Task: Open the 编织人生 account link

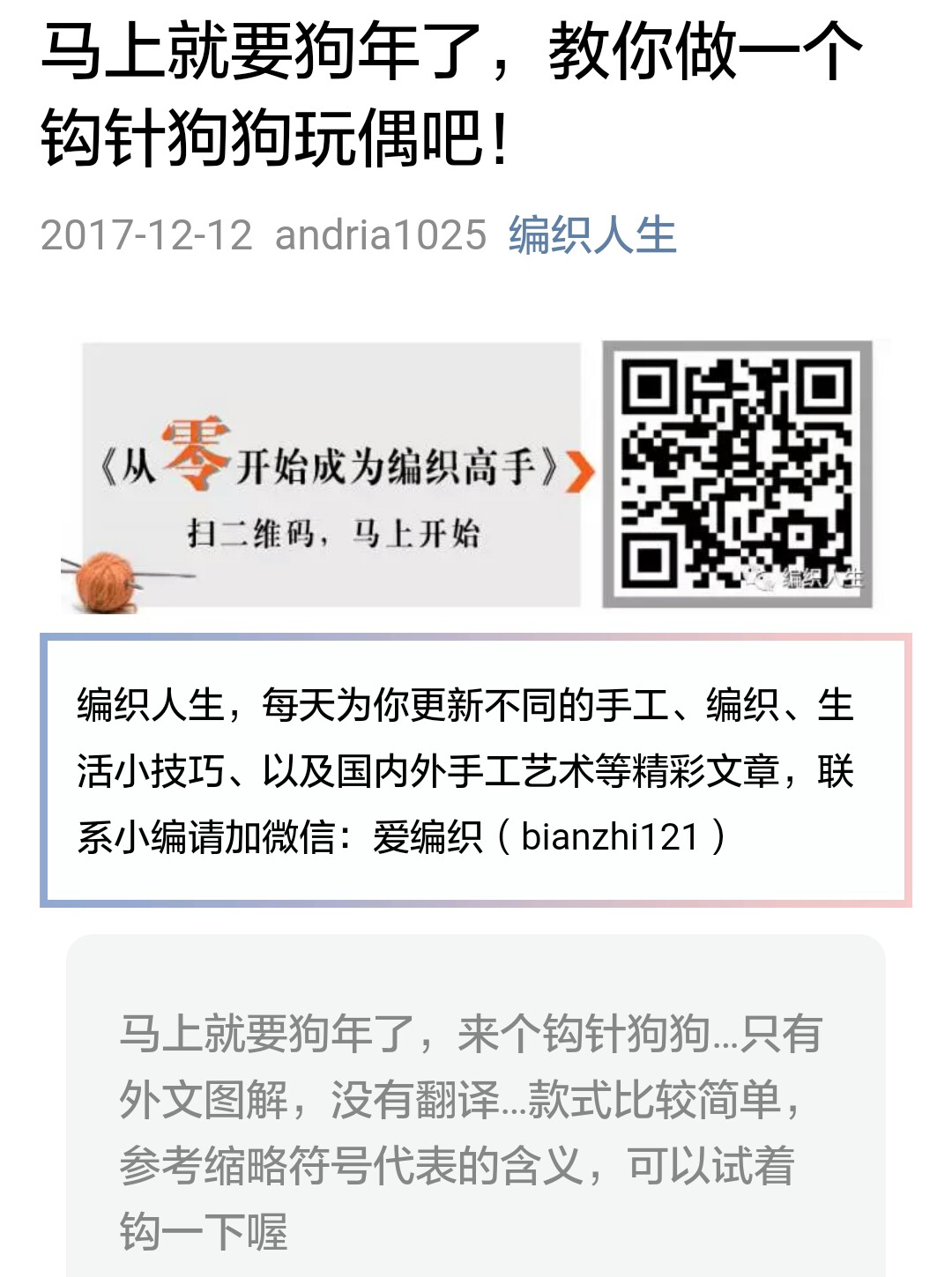Action: 592,235
